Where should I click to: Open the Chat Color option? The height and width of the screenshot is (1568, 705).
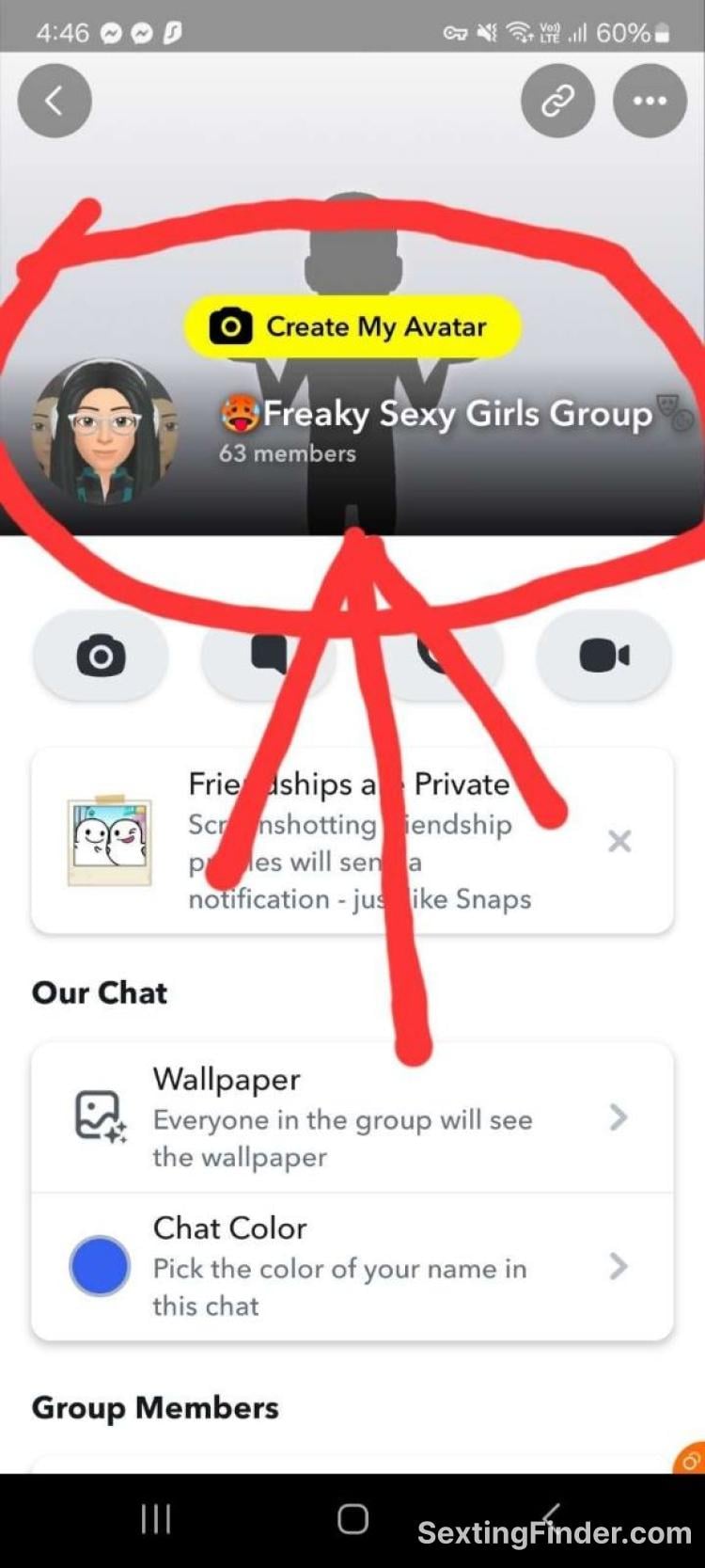point(352,1266)
